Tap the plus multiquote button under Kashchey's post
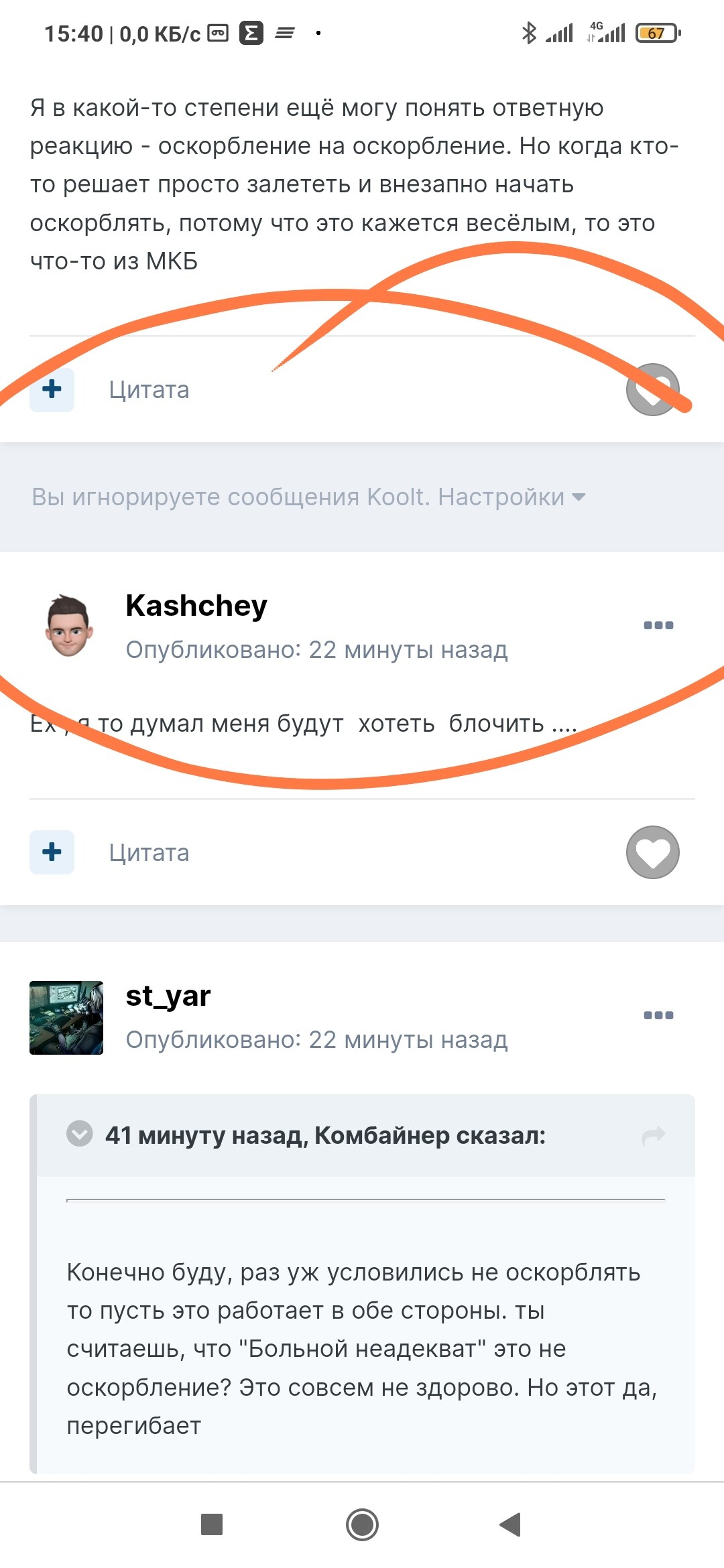The width and height of the screenshot is (724, 1568). [52, 852]
